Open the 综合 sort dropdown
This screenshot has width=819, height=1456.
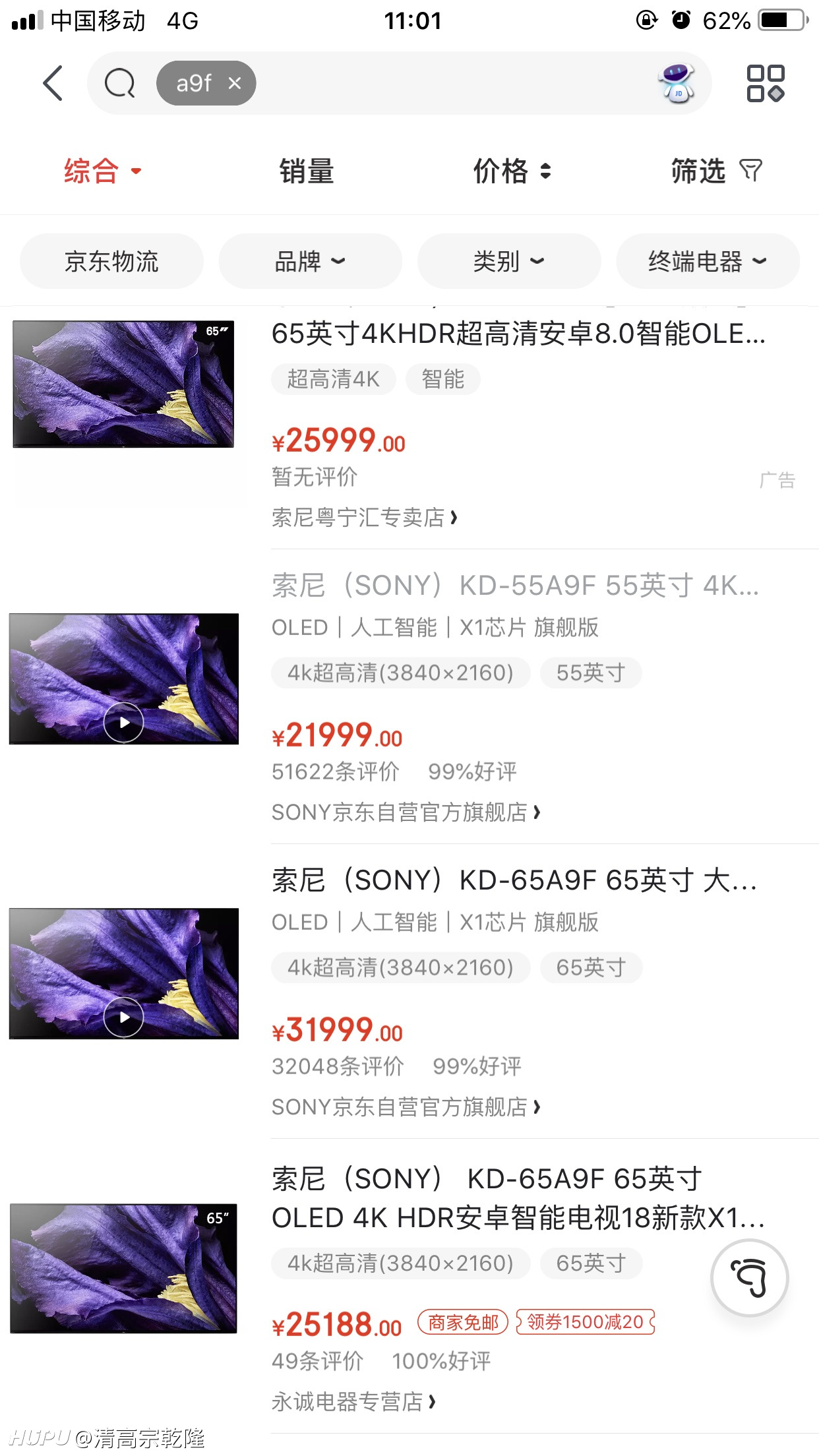point(103,171)
